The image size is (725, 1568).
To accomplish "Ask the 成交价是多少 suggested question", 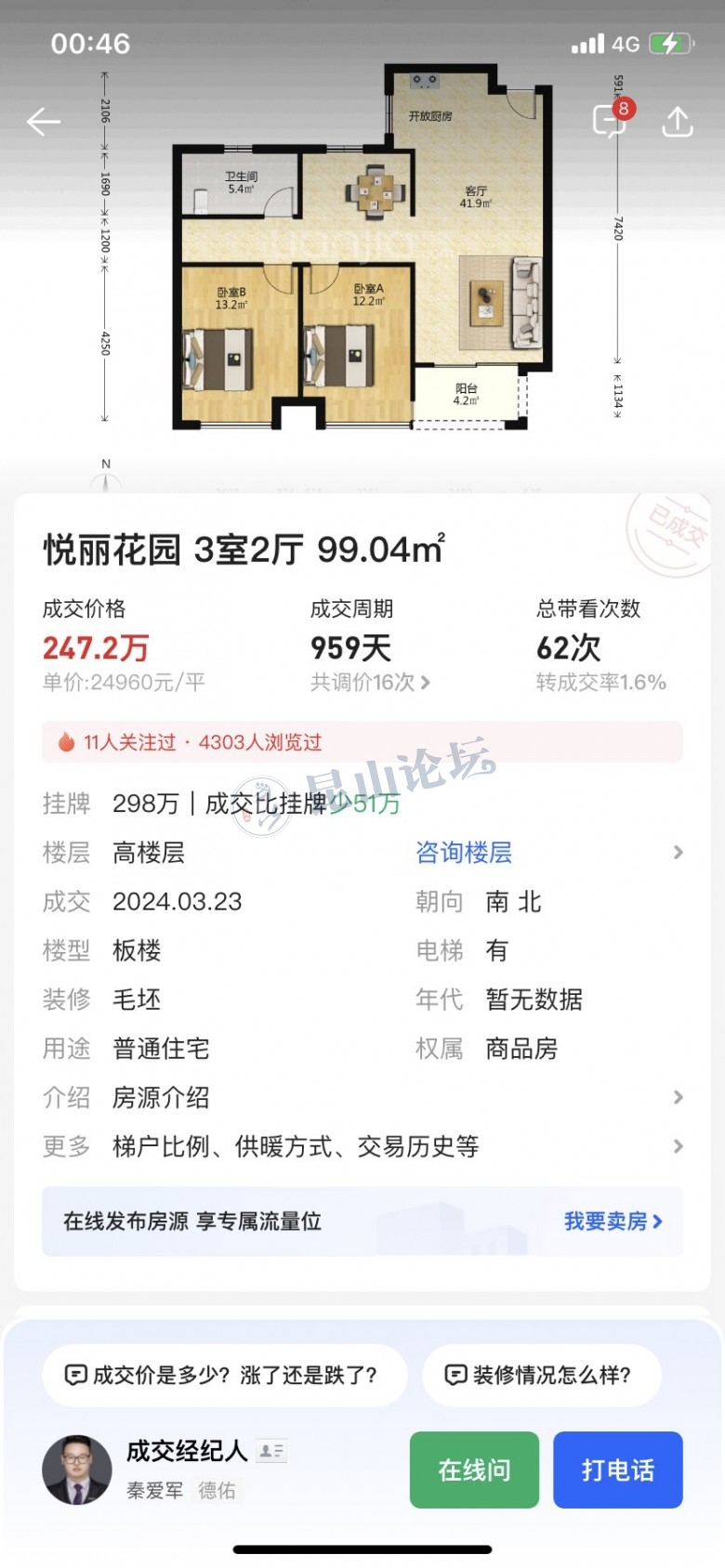I will pos(224,1375).
